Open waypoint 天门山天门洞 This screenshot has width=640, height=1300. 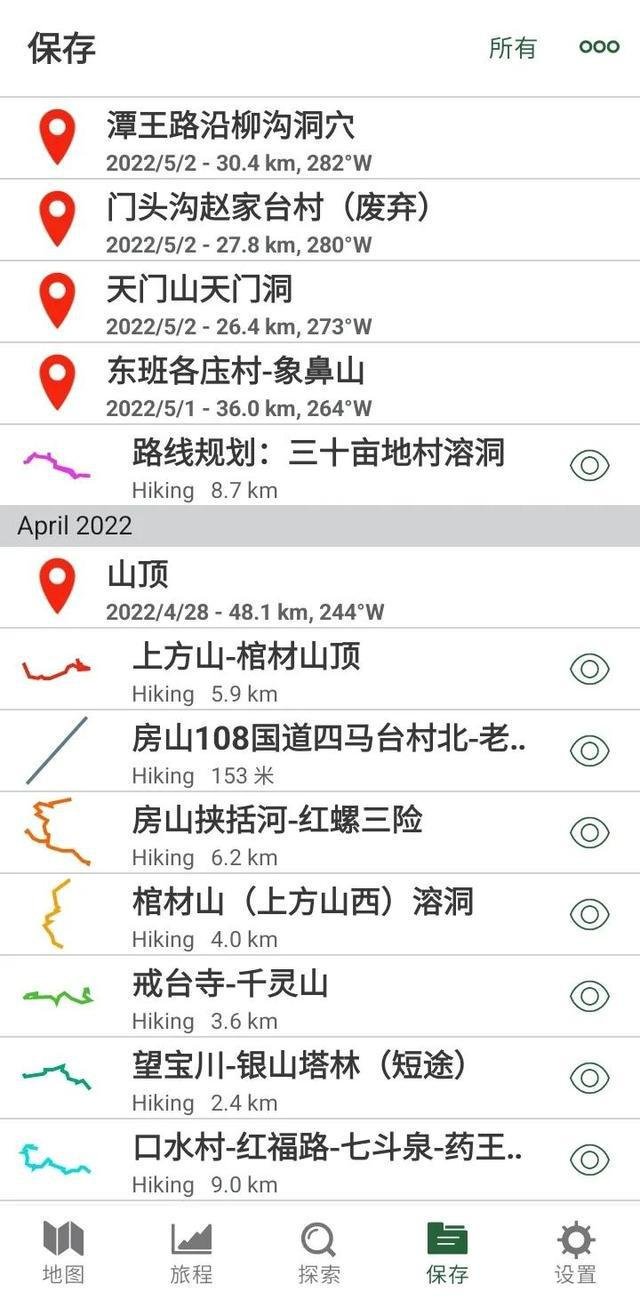click(320, 302)
